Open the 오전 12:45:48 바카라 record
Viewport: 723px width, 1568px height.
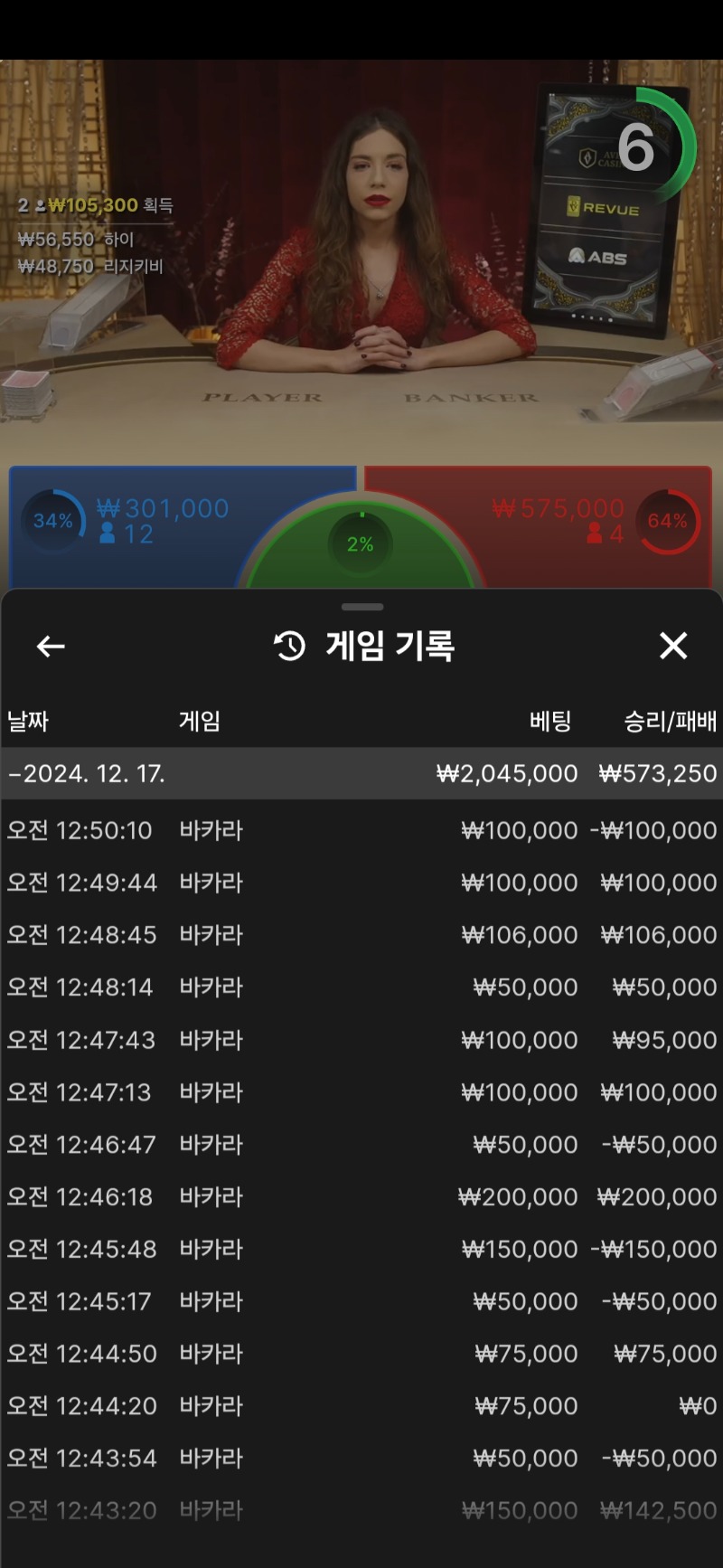pos(361,1250)
